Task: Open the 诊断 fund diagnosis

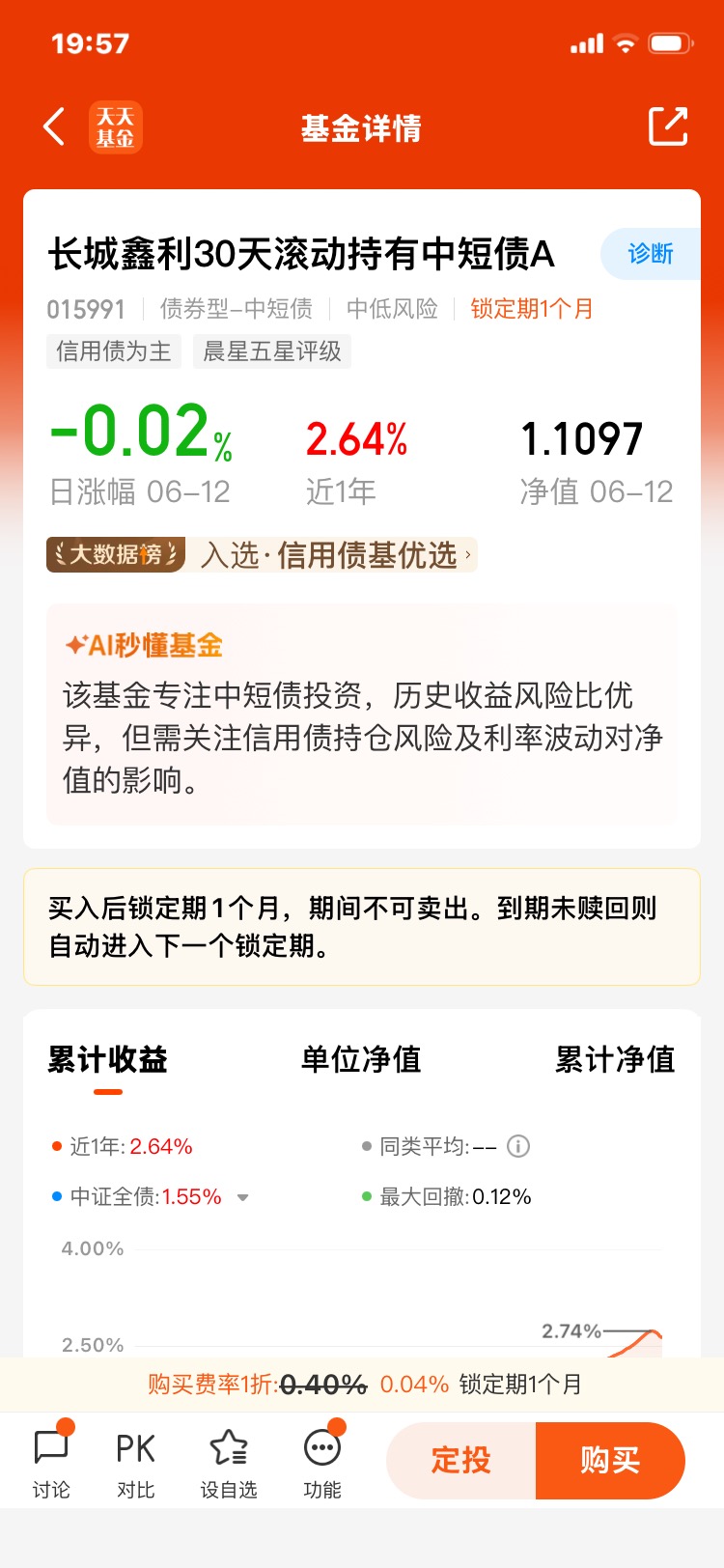Action: pos(650,254)
